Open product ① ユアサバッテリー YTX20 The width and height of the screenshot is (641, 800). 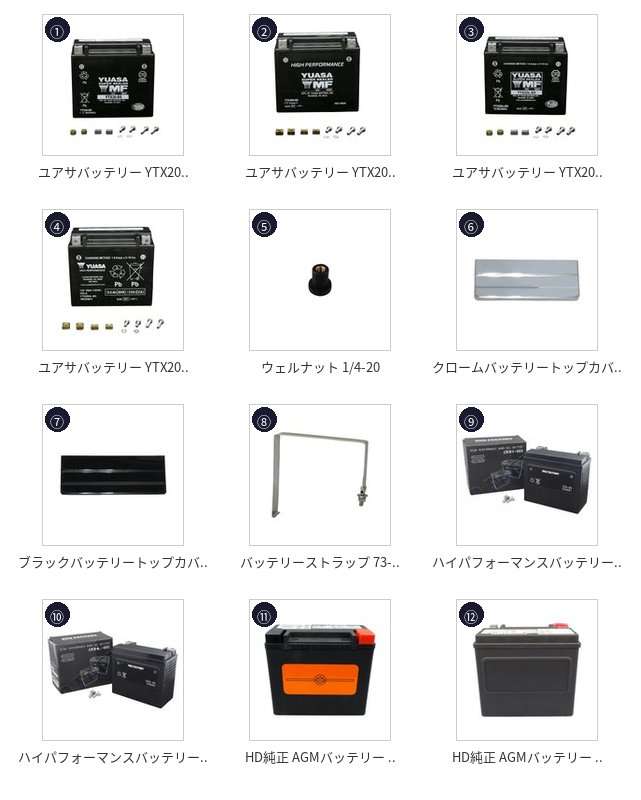click(x=113, y=85)
